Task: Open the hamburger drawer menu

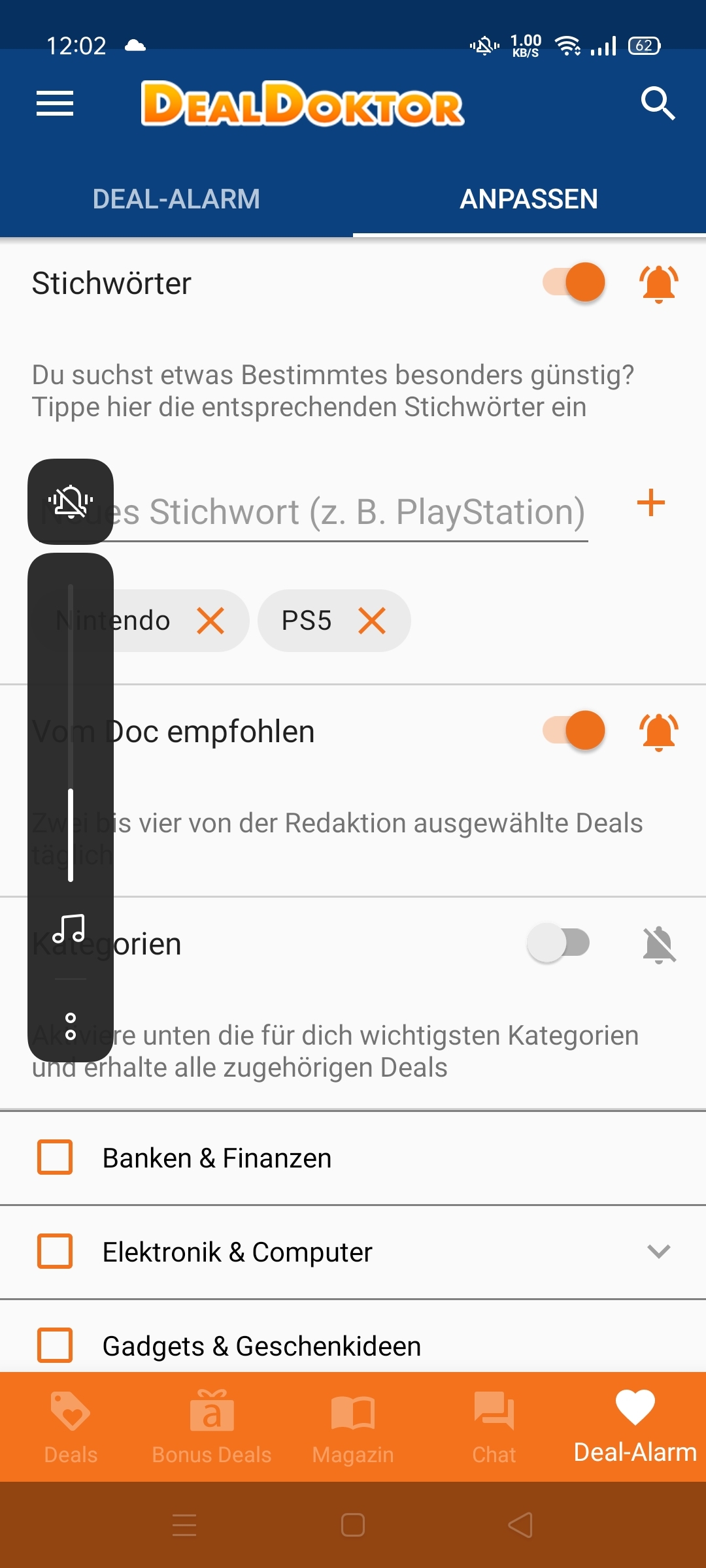Action: tap(55, 104)
